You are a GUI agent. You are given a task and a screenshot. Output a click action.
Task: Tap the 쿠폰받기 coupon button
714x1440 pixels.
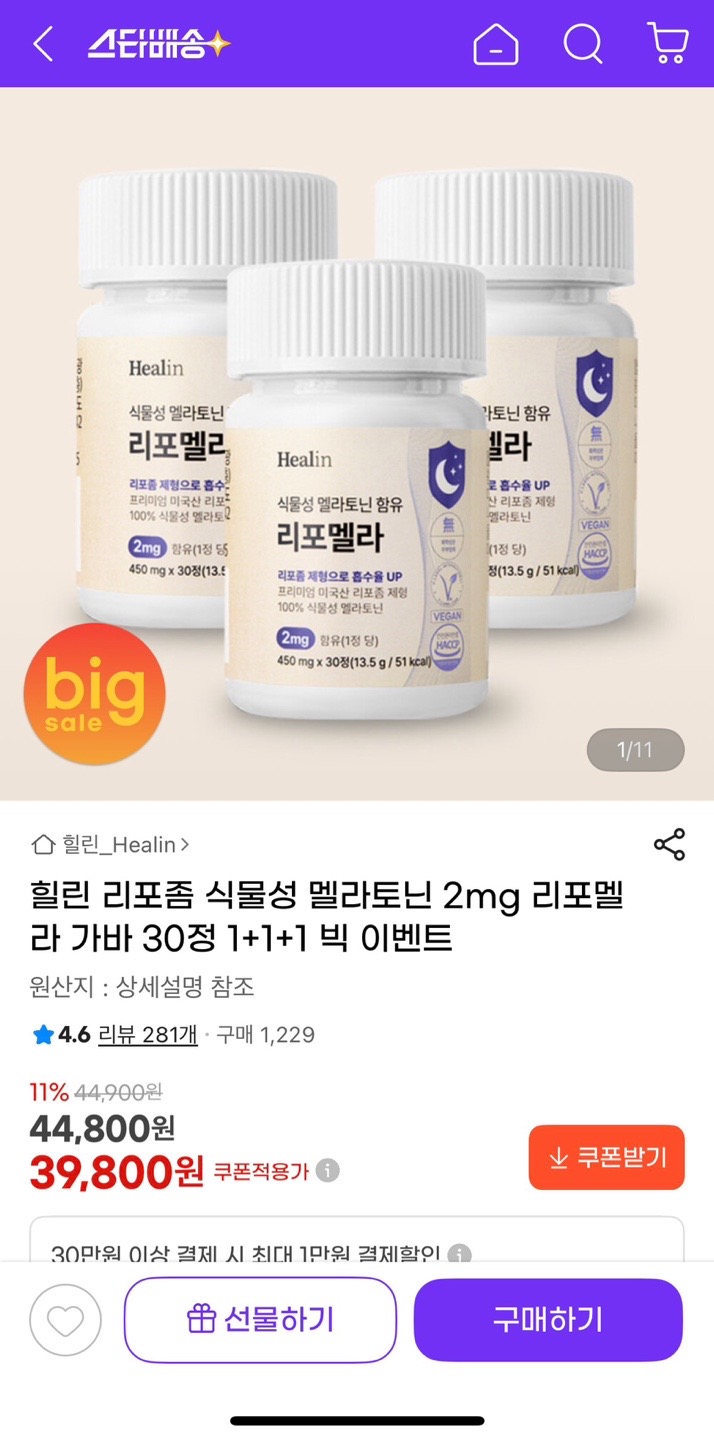606,1157
